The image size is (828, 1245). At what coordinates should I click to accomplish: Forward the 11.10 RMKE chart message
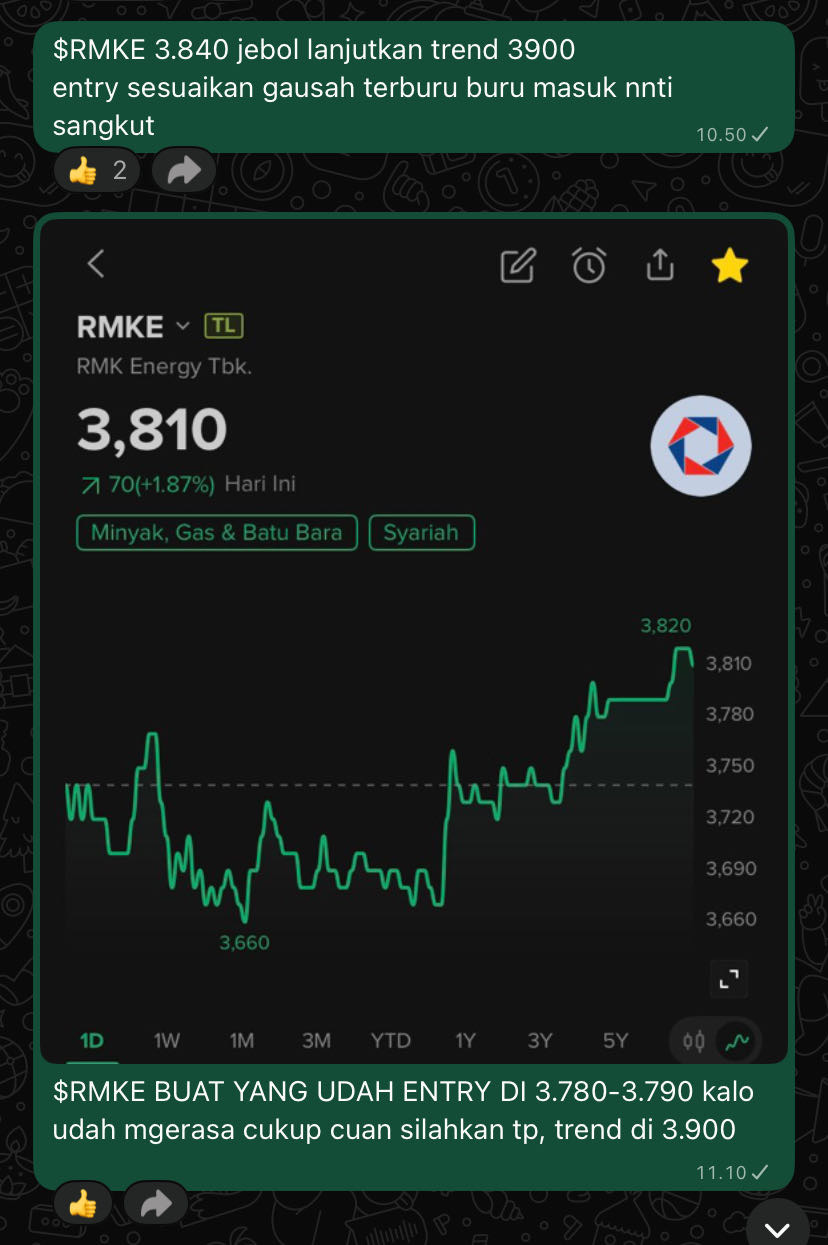pyautogui.click(x=155, y=1203)
